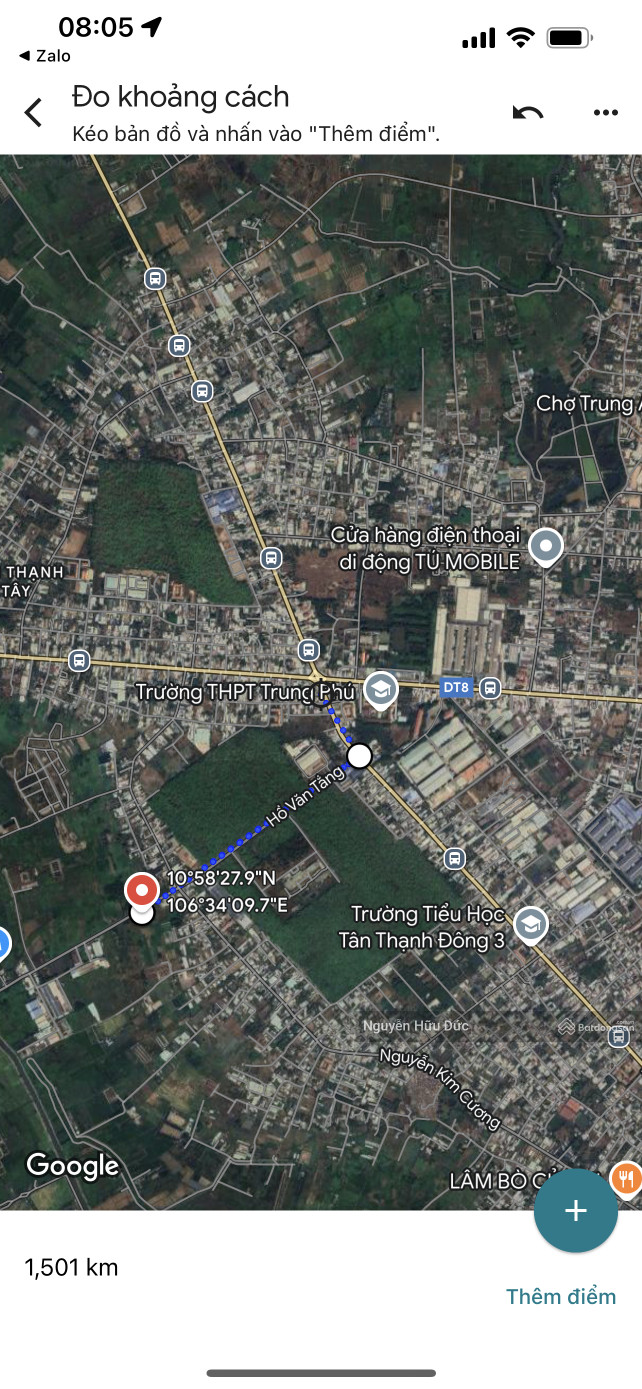The width and height of the screenshot is (642, 1389).
Task: Open Trường THPT Trung Phú school marker
Action: (x=380, y=688)
